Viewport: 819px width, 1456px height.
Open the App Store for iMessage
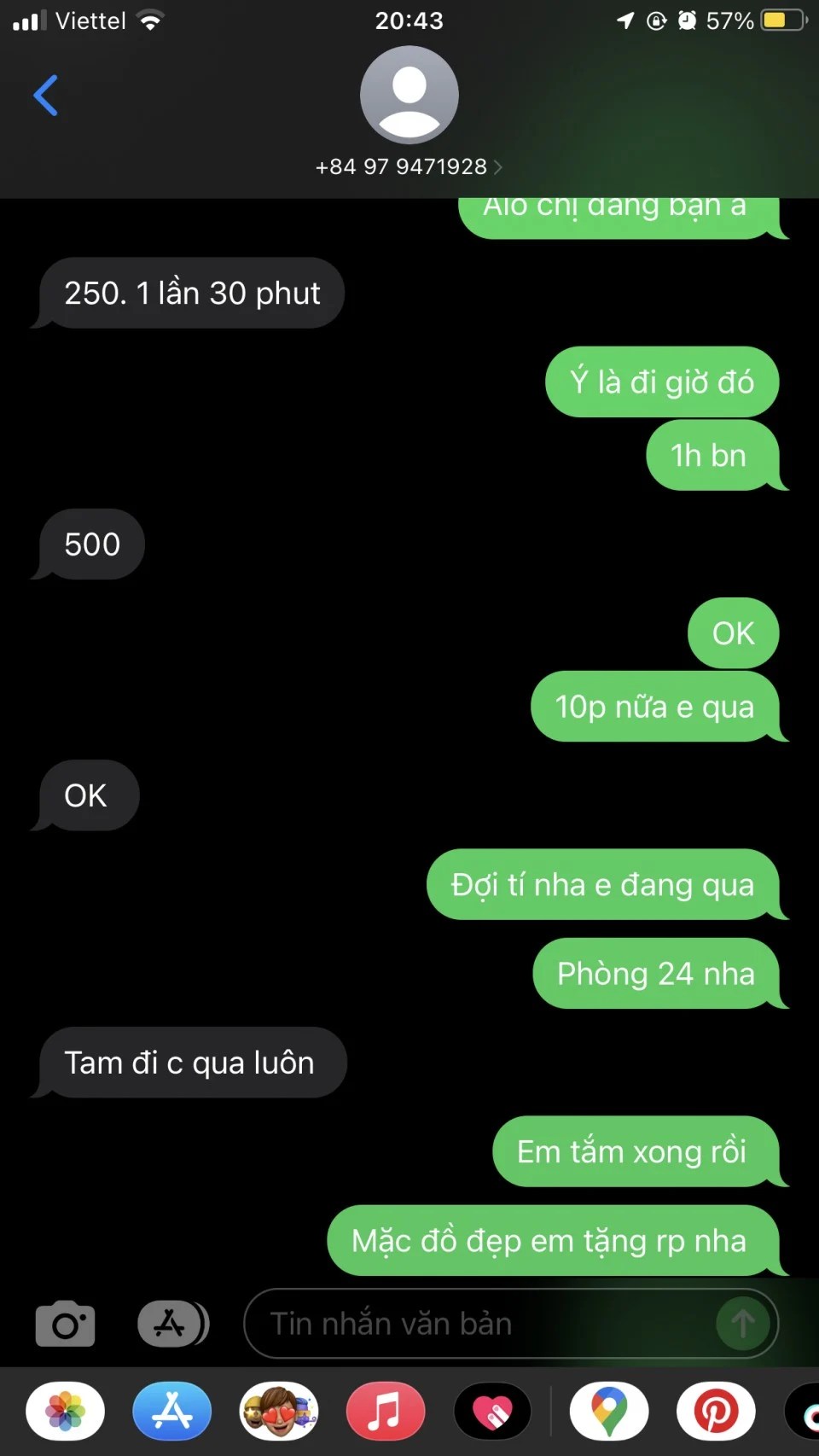tap(172, 1411)
